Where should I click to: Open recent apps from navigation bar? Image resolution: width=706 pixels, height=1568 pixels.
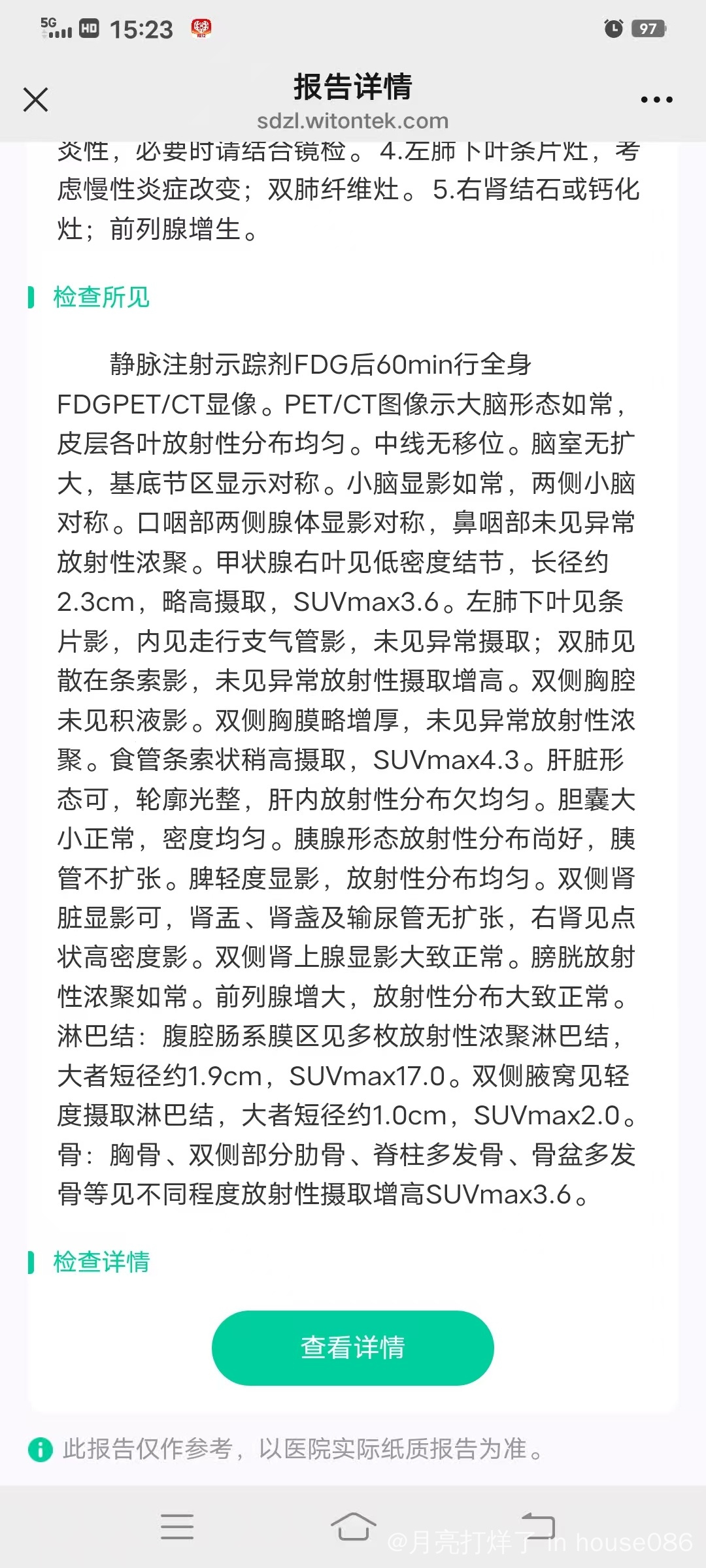pos(177,1527)
